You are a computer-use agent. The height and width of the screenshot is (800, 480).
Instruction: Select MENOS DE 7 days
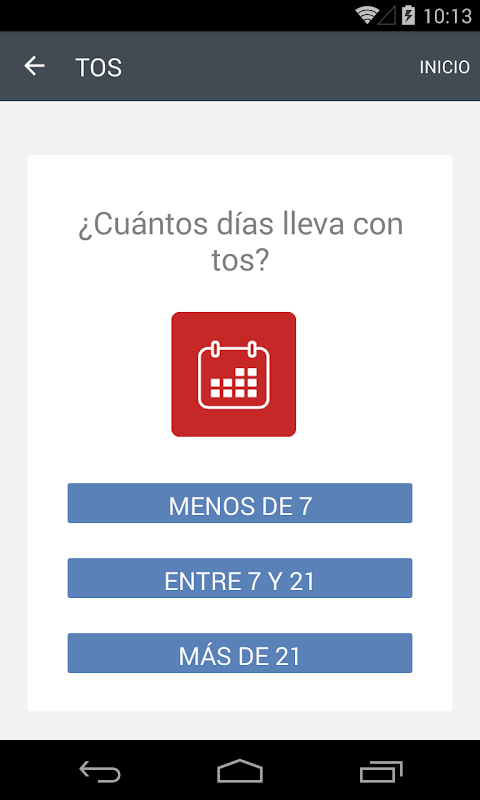[x=240, y=503]
